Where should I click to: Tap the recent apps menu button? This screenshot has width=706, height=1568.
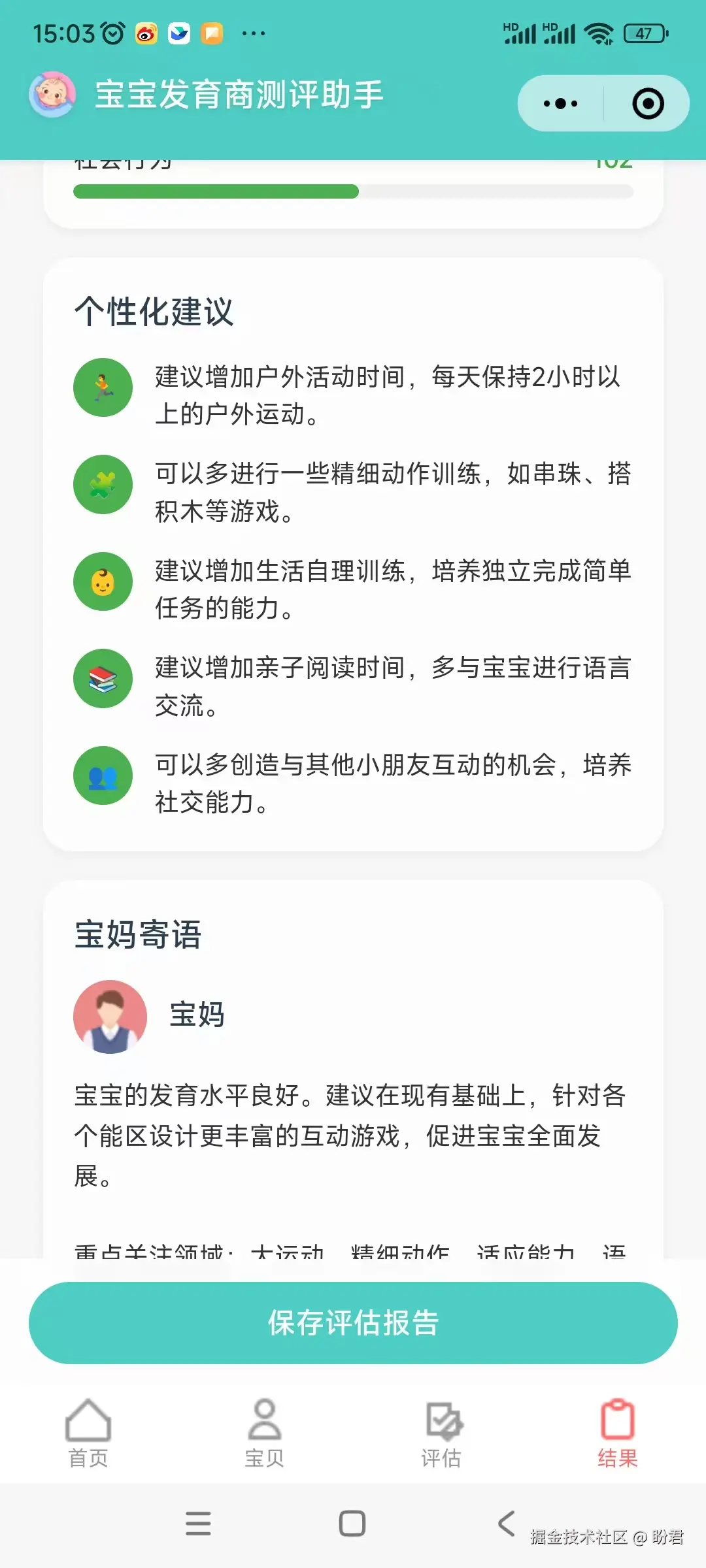199,1522
